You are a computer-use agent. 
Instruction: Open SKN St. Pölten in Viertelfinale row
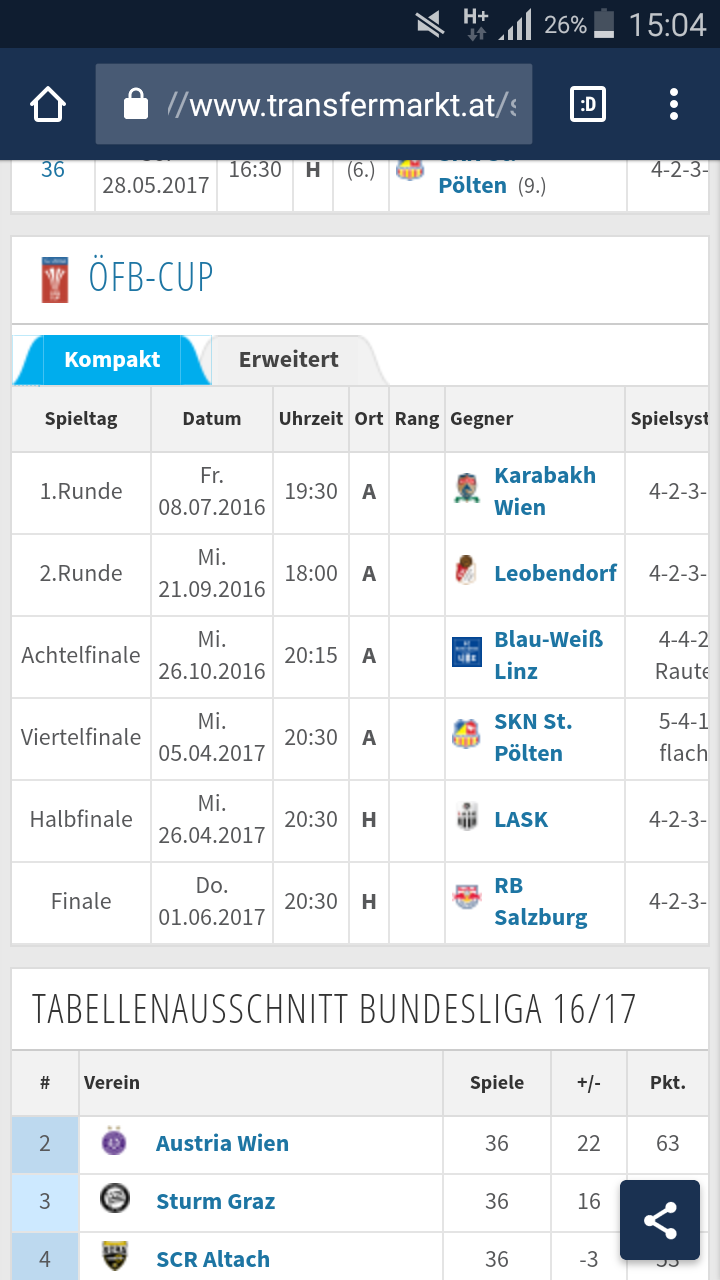(533, 737)
